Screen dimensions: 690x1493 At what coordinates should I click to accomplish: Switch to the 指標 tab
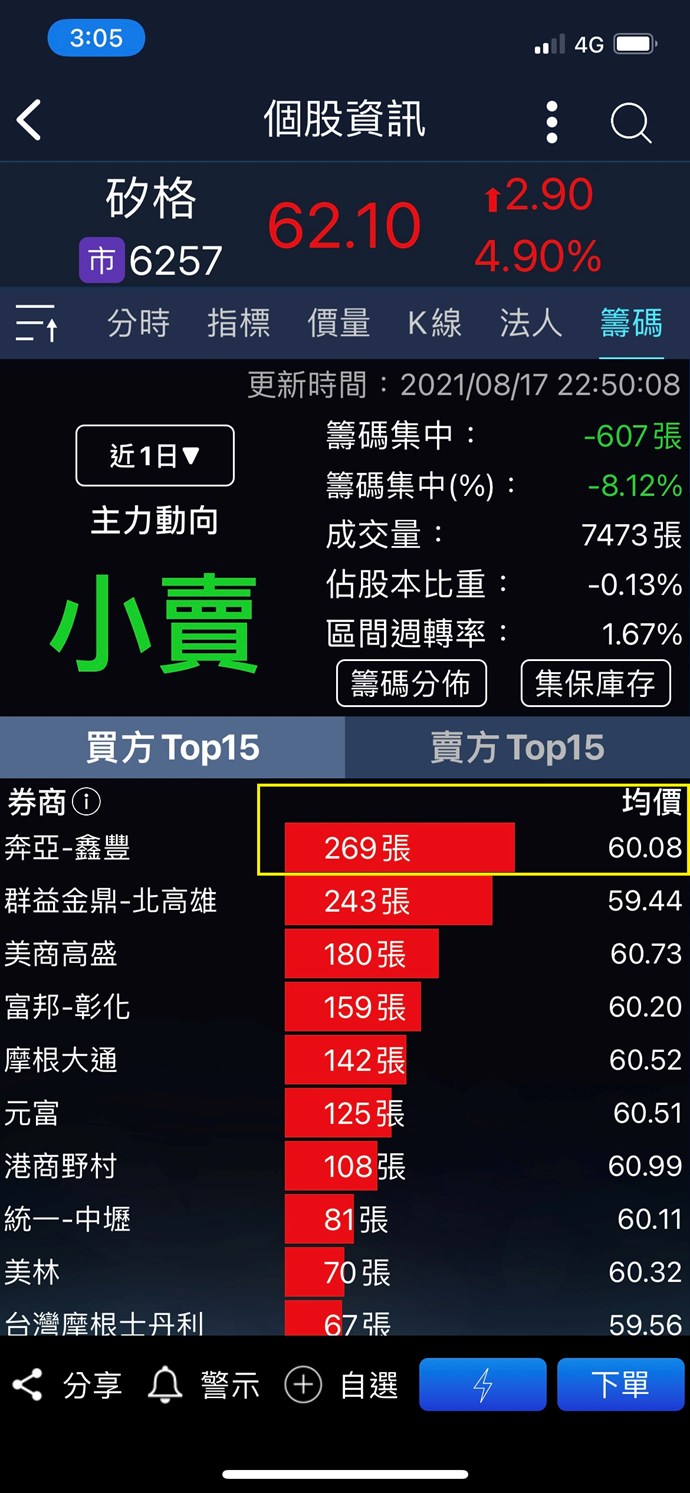click(238, 323)
